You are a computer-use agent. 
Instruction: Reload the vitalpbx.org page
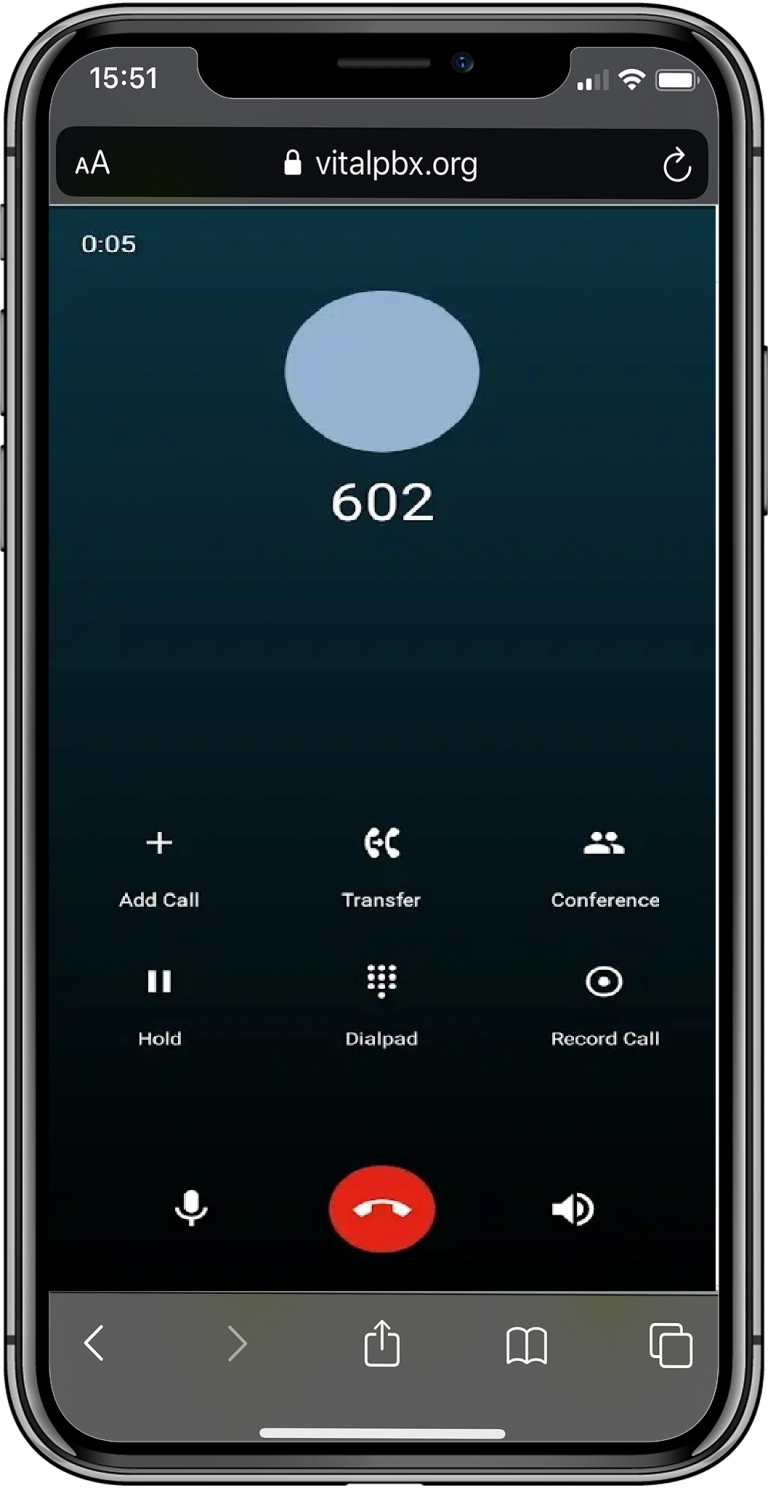(x=677, y=165)
